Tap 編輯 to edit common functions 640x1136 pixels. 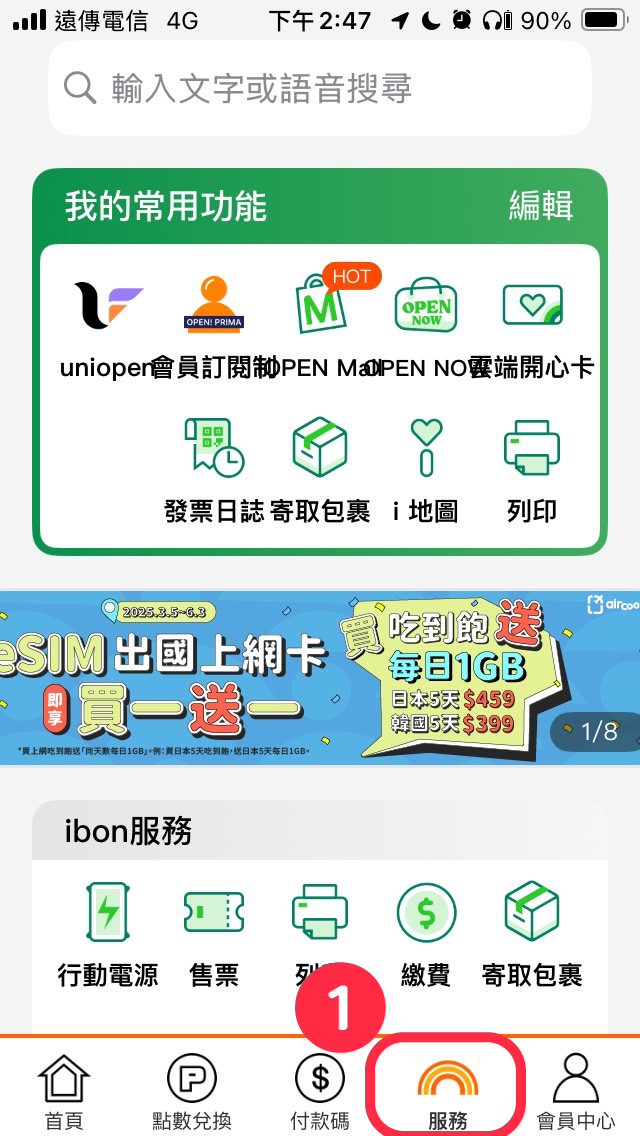pos(540,206)
